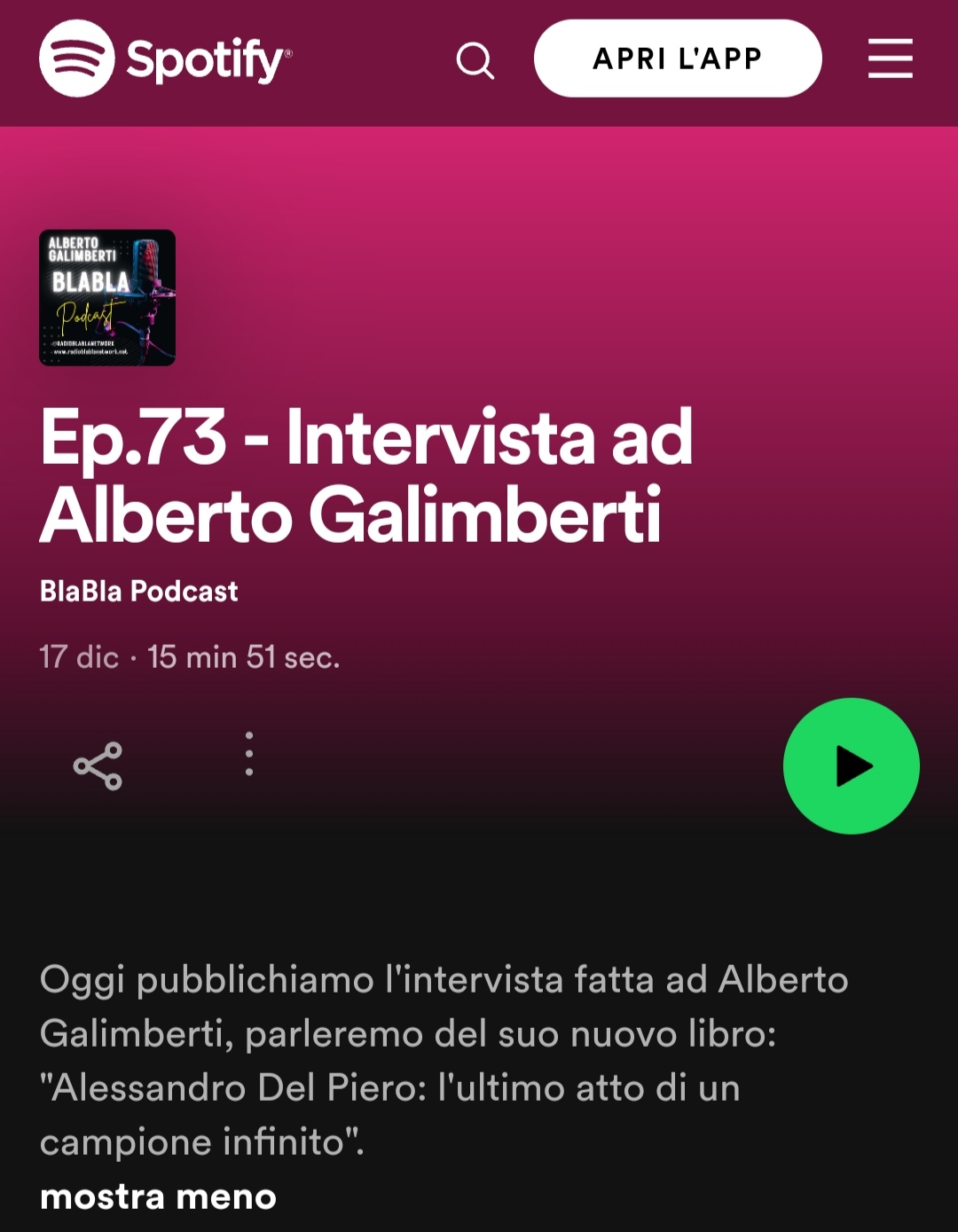Open the BlaBla Podcast show page
This screenshot has height=1232, width=958.
click(x=139, y=592)
